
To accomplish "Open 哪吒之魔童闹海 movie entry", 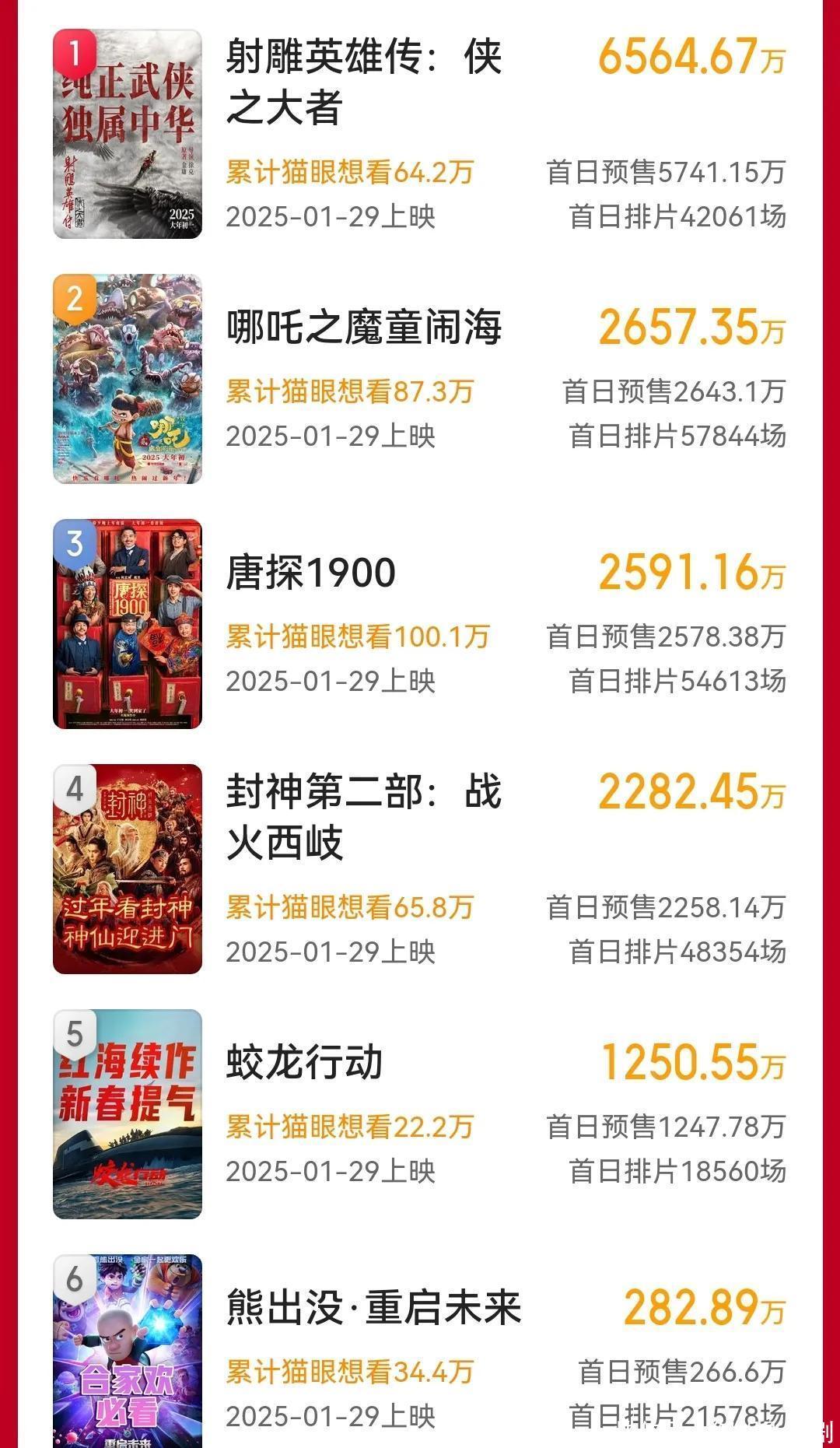I will [x=363, y=328].
